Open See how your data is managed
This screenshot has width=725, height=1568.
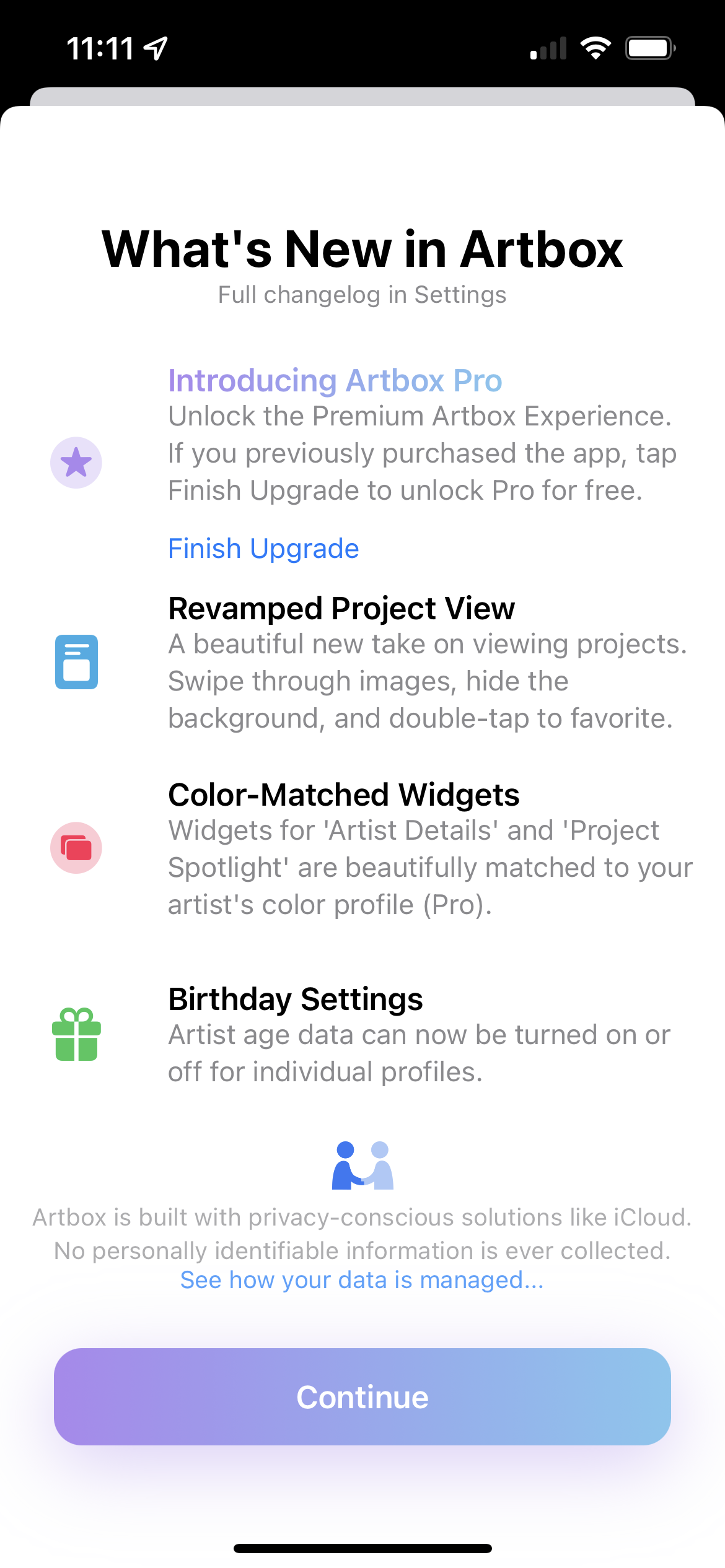coord(362,1279)
